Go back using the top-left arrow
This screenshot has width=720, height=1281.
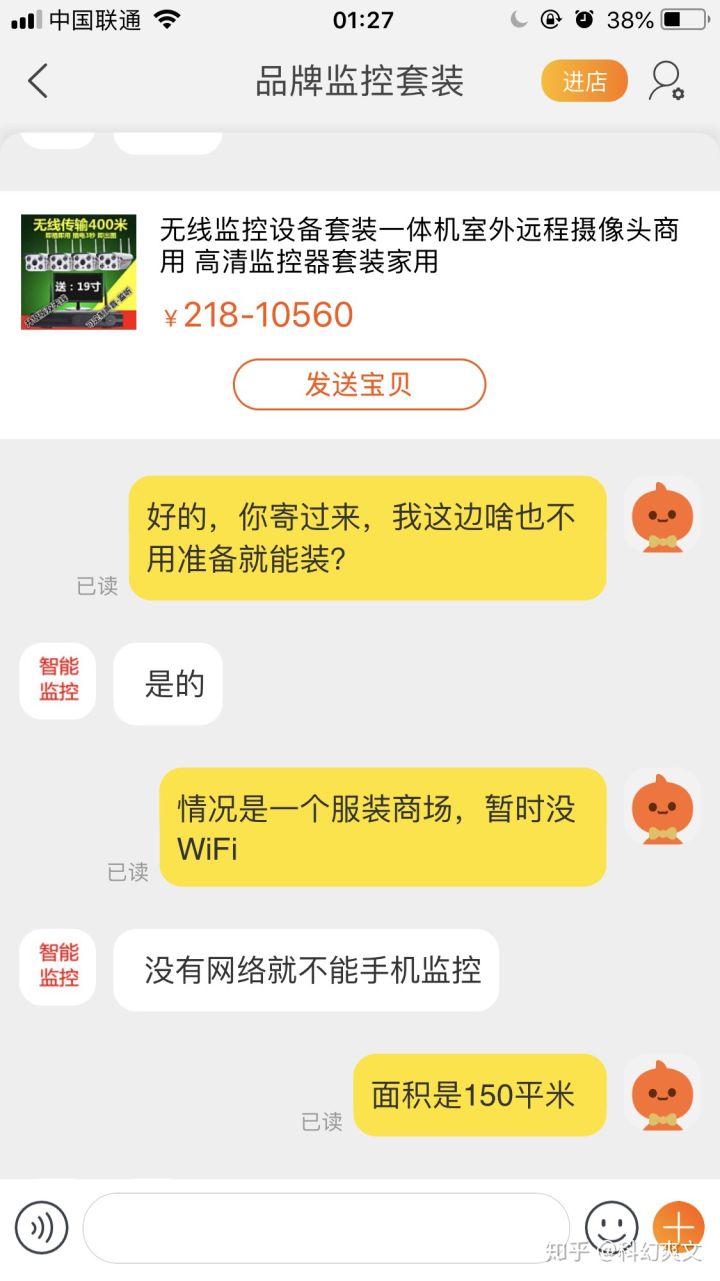point(38,81)
